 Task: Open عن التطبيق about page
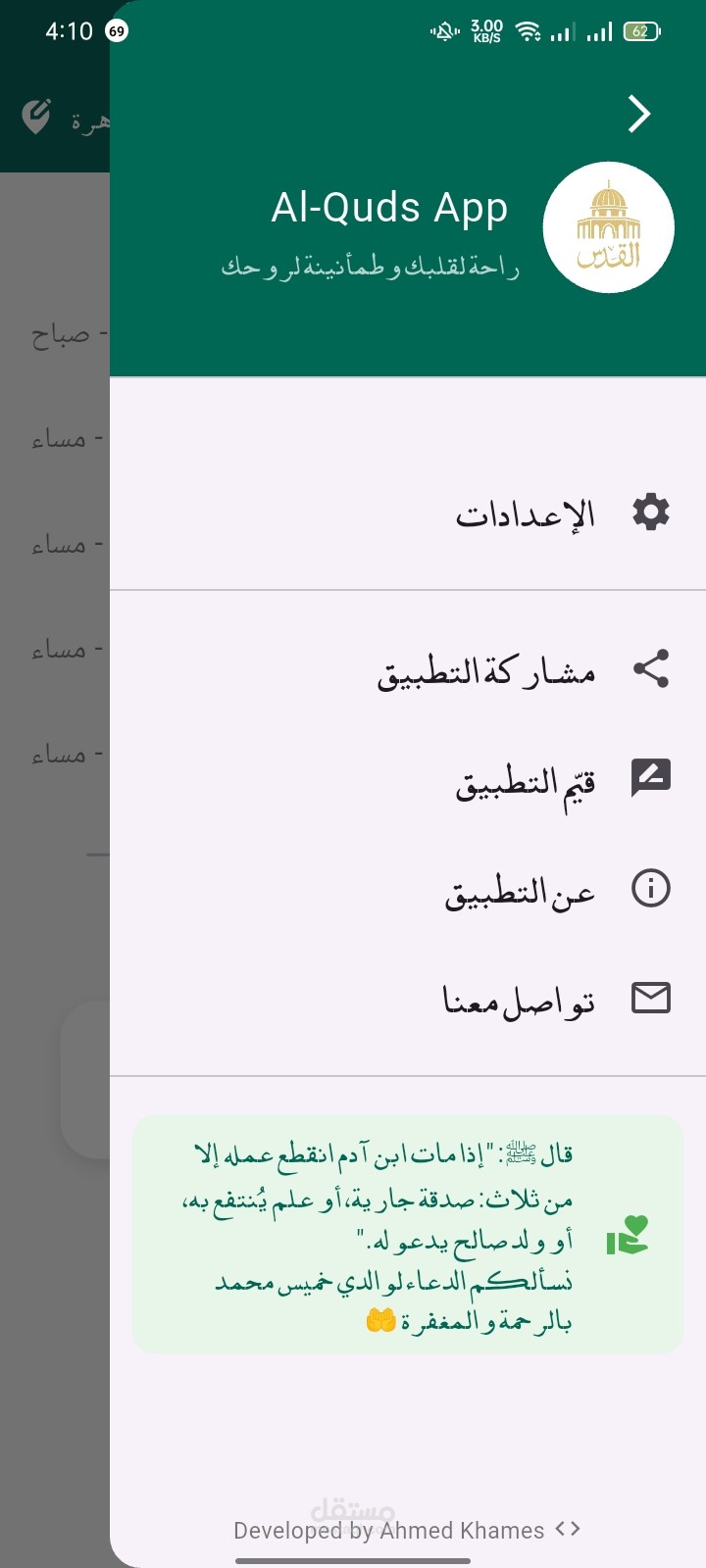pos(408,889)
